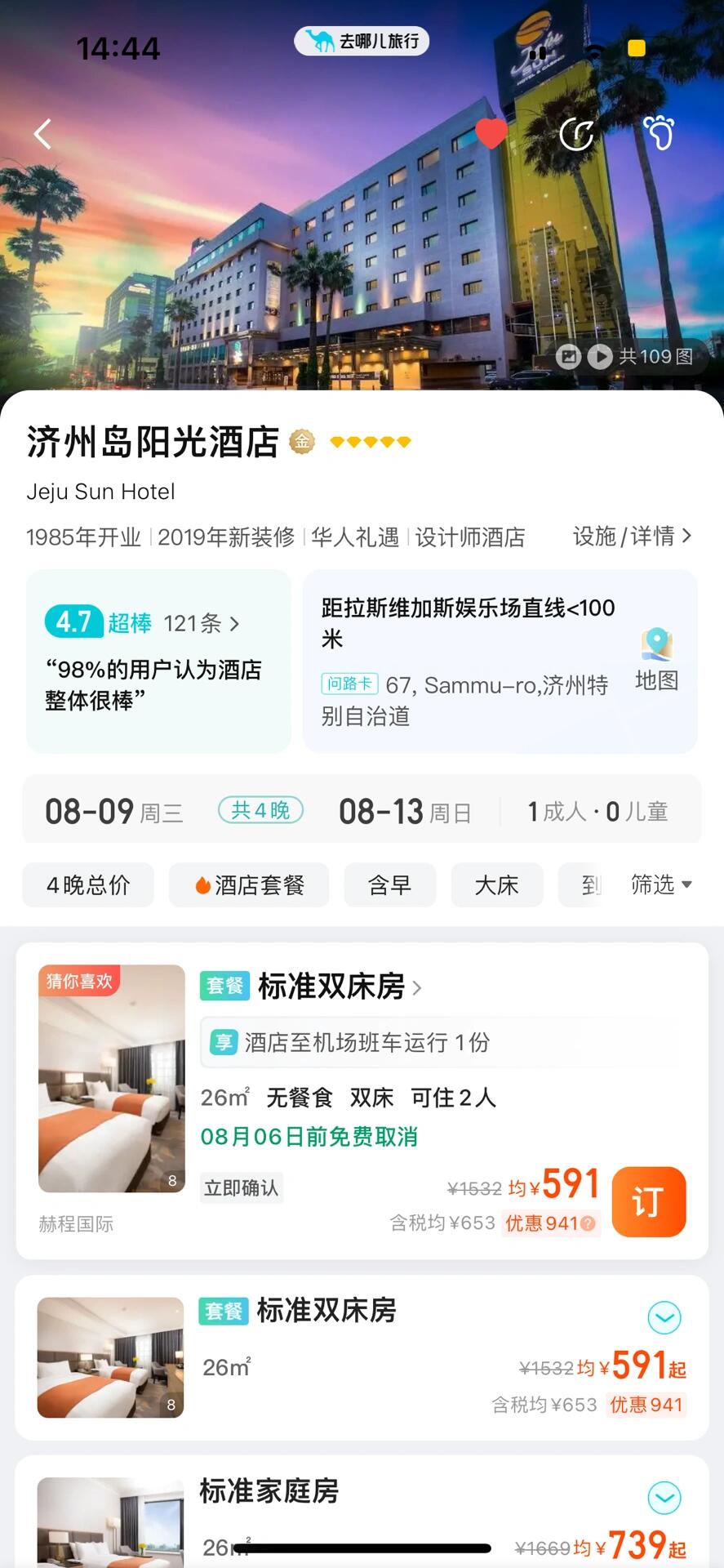The height and width of the screenshot is (1568, 724).
Task: Open hotel location on 地图
Action: coord(656,661)
